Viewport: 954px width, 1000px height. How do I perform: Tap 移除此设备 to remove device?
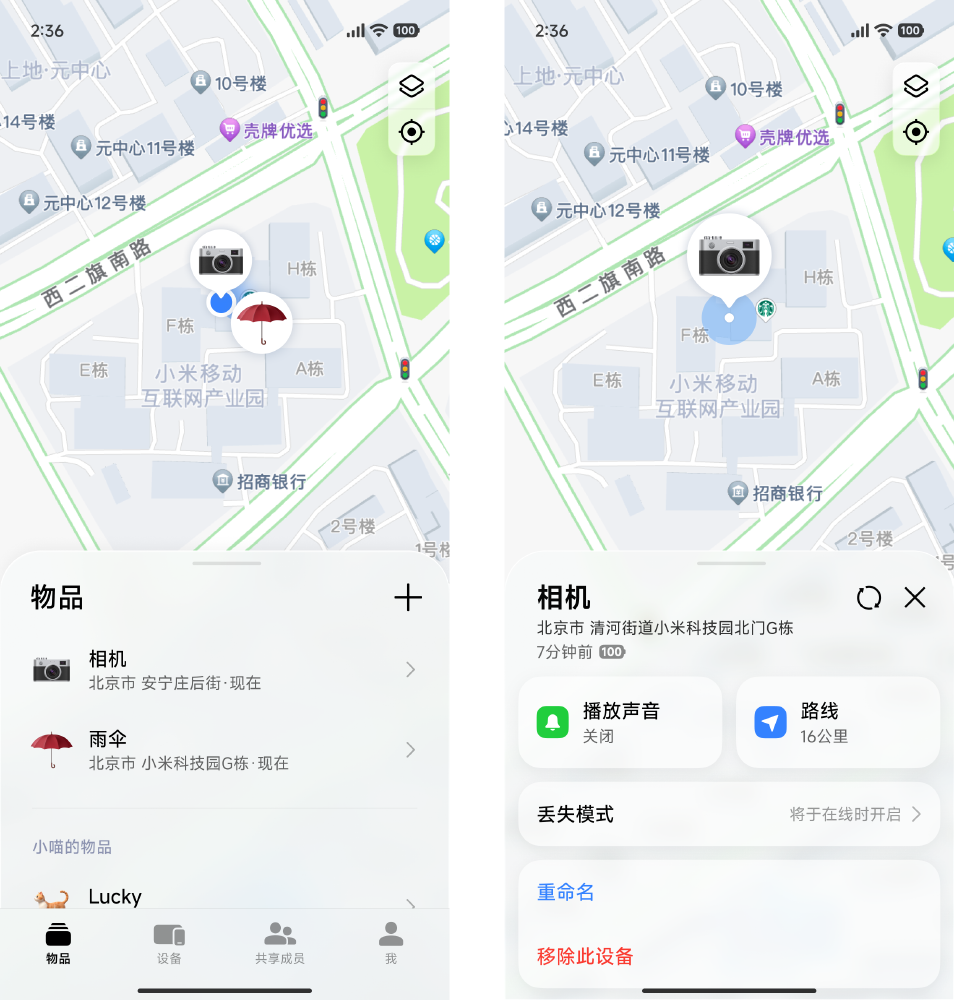(x=585, y=956)
